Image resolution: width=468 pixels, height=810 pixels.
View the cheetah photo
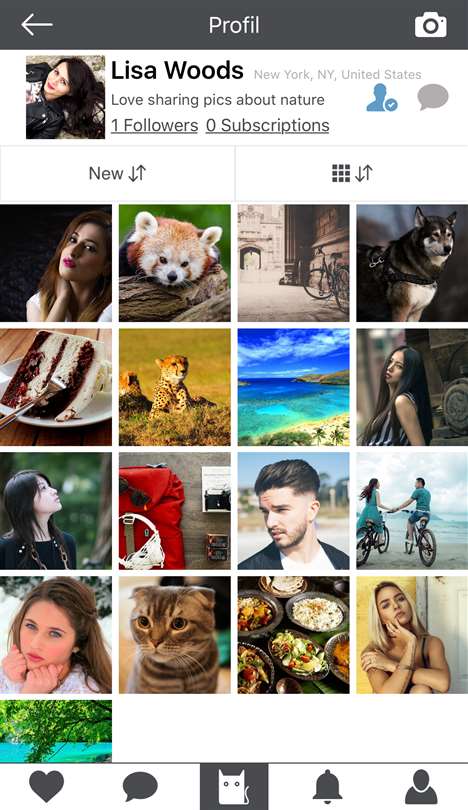(175, 387)
